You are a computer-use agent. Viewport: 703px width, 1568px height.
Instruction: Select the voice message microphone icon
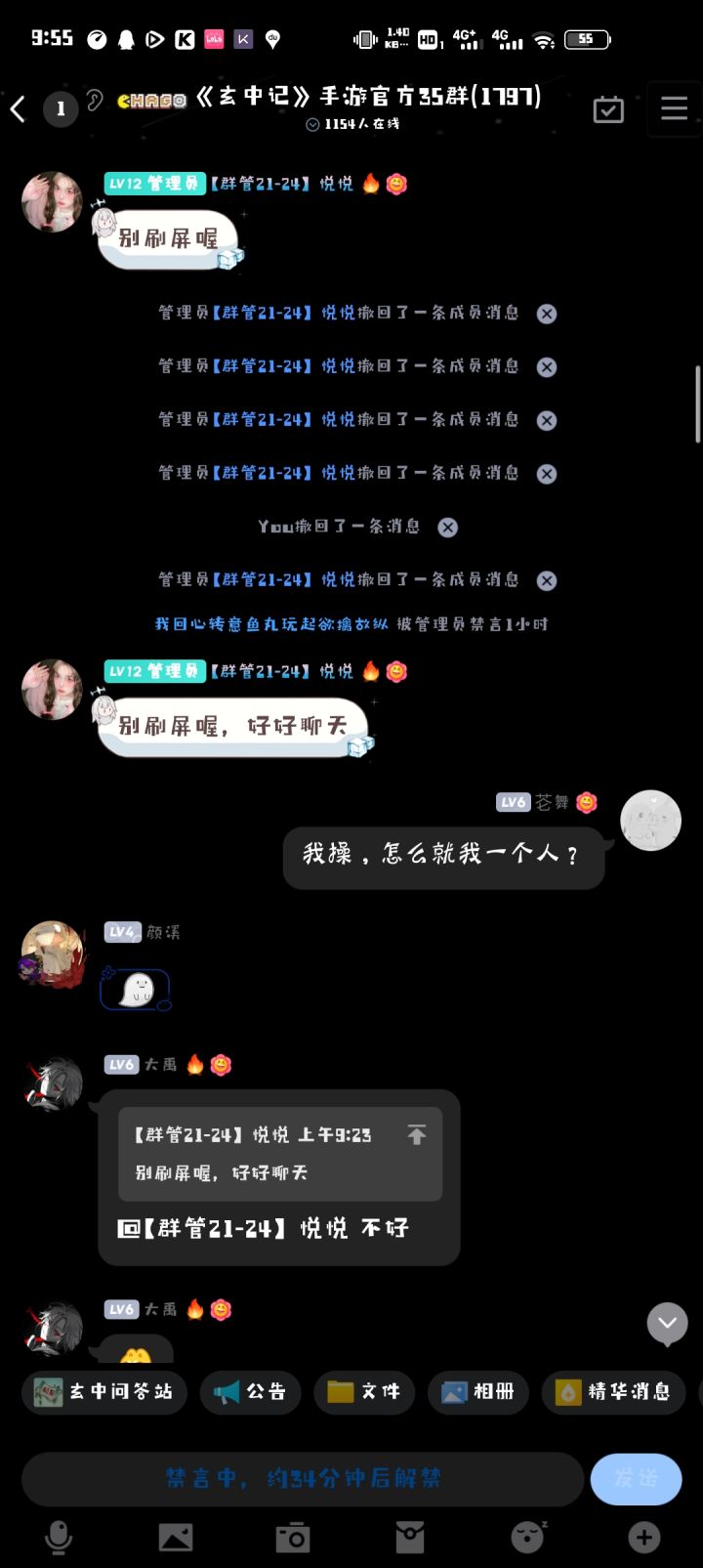pyautogui.click(x=59, y=1535)
